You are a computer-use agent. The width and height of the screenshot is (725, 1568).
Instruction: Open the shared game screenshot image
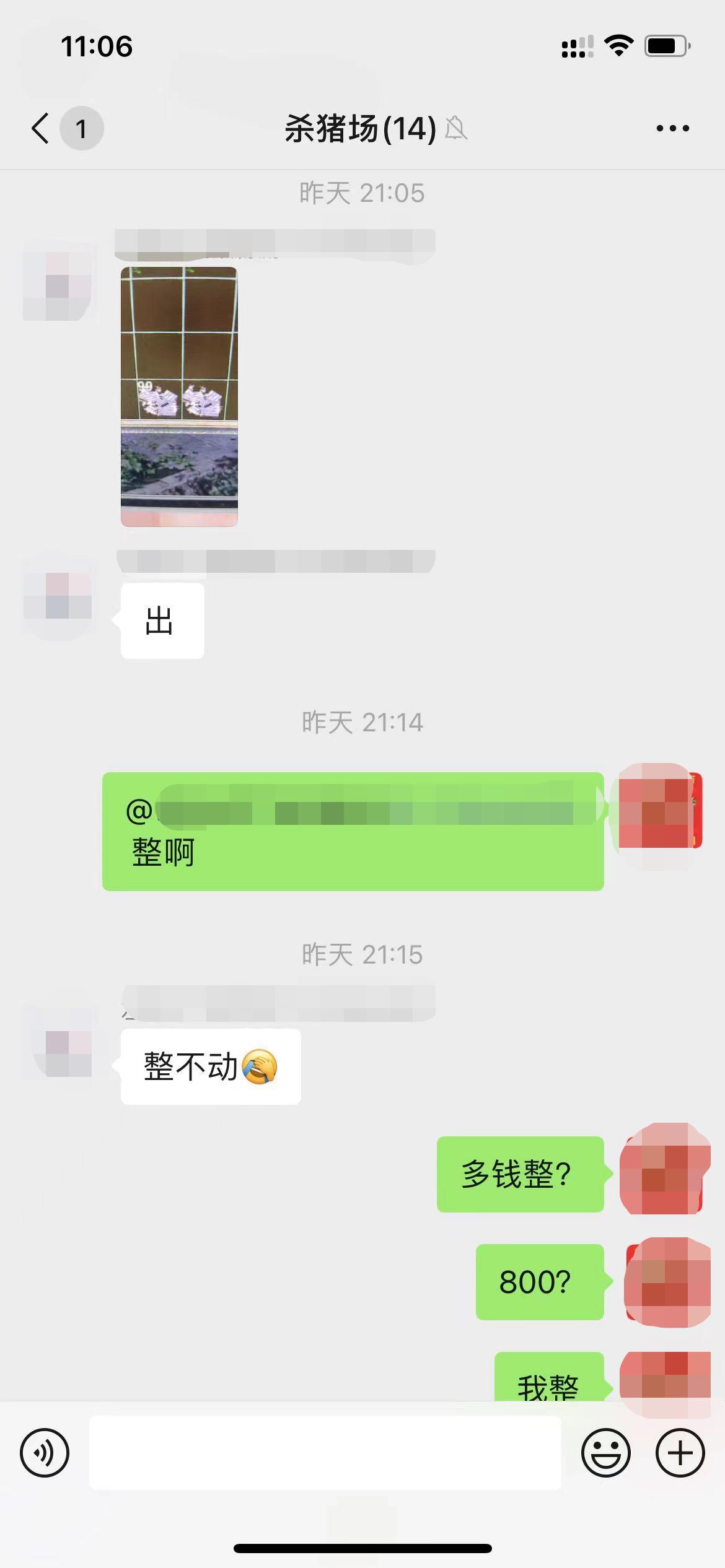tap(179, 396)
